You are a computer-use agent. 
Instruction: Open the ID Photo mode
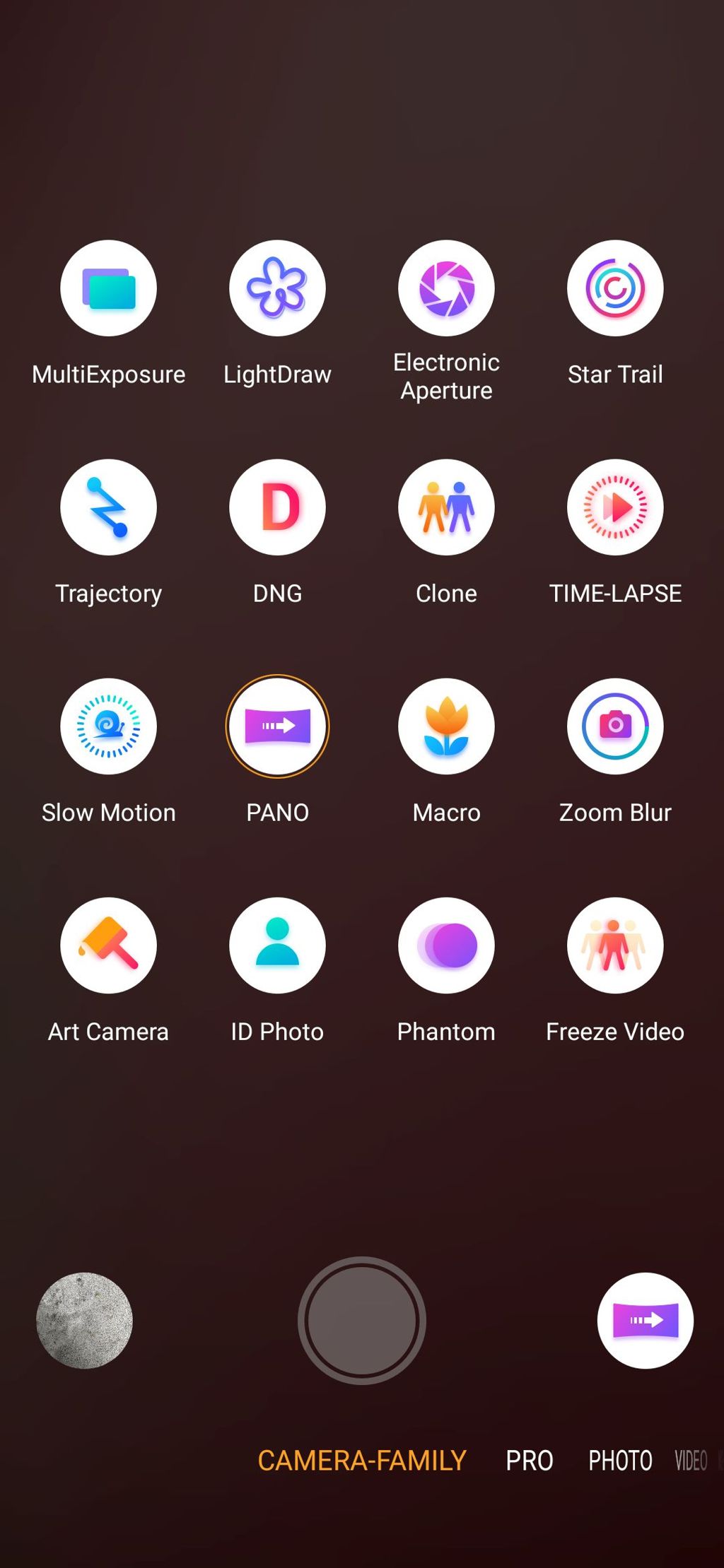pos(277,945)
